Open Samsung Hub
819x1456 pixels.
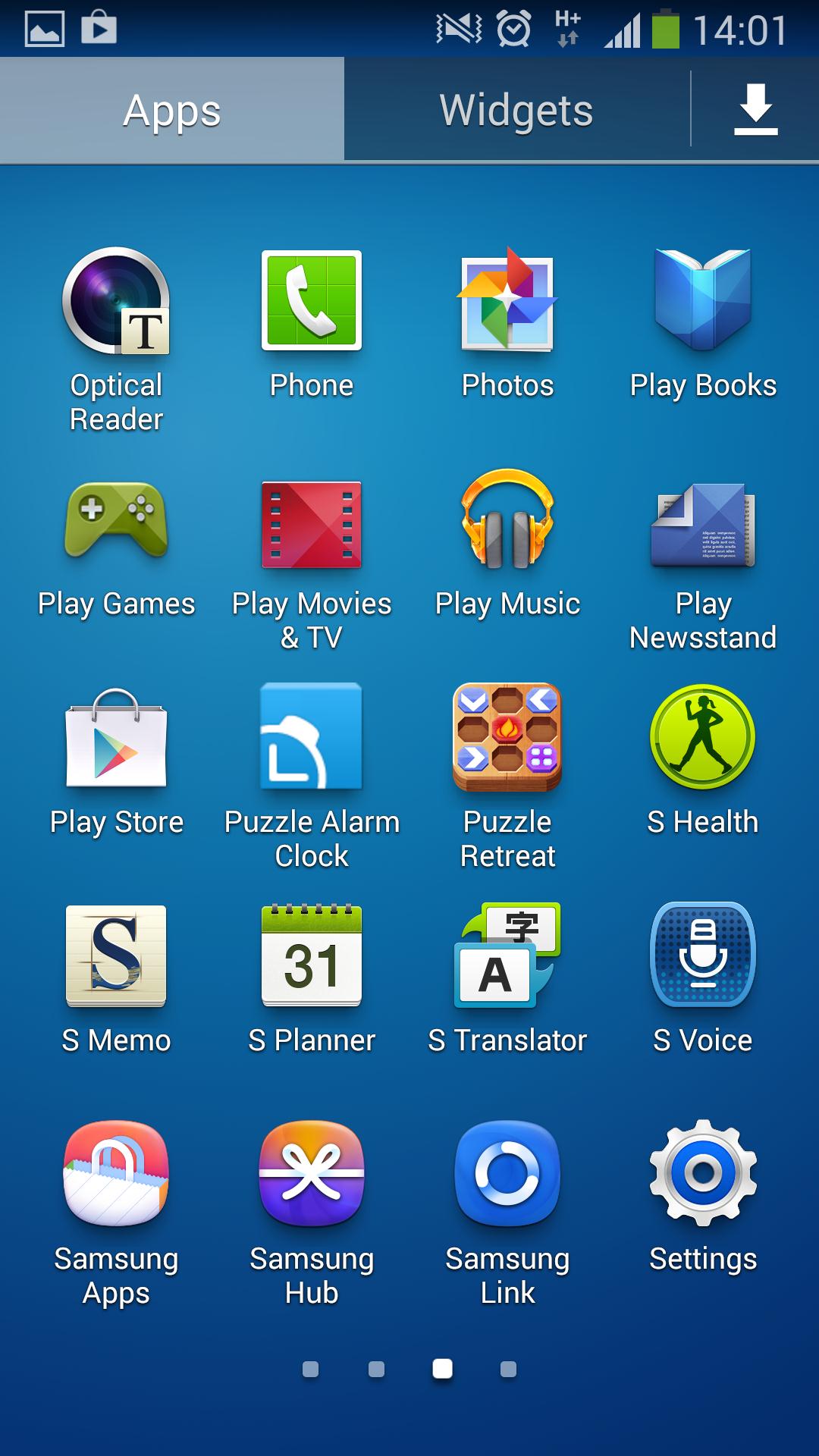pyautogui.click(x=312, y=1174)
